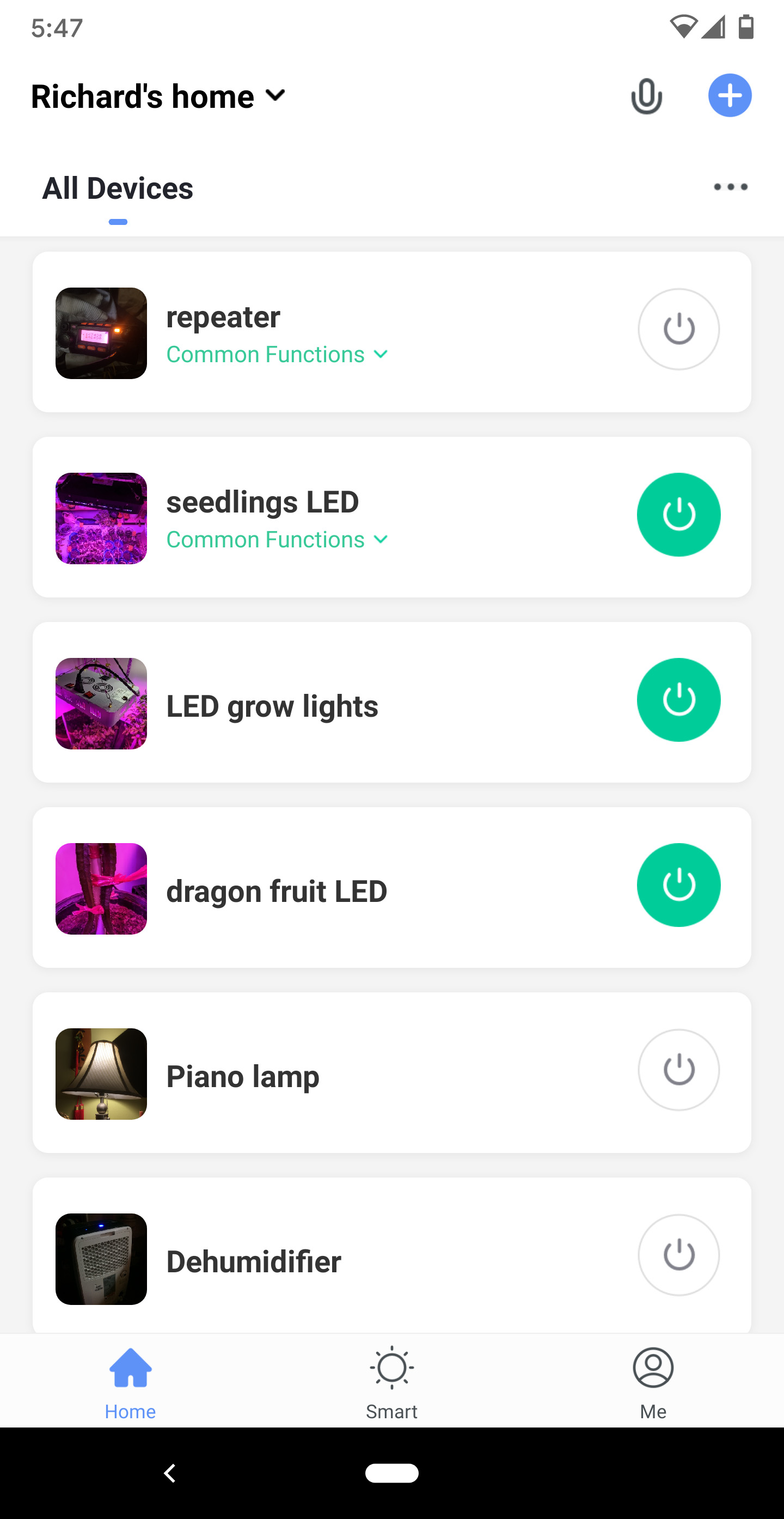Select the All Devices tab
Screen dimensions: 784x1519
(x=118, y=188)
